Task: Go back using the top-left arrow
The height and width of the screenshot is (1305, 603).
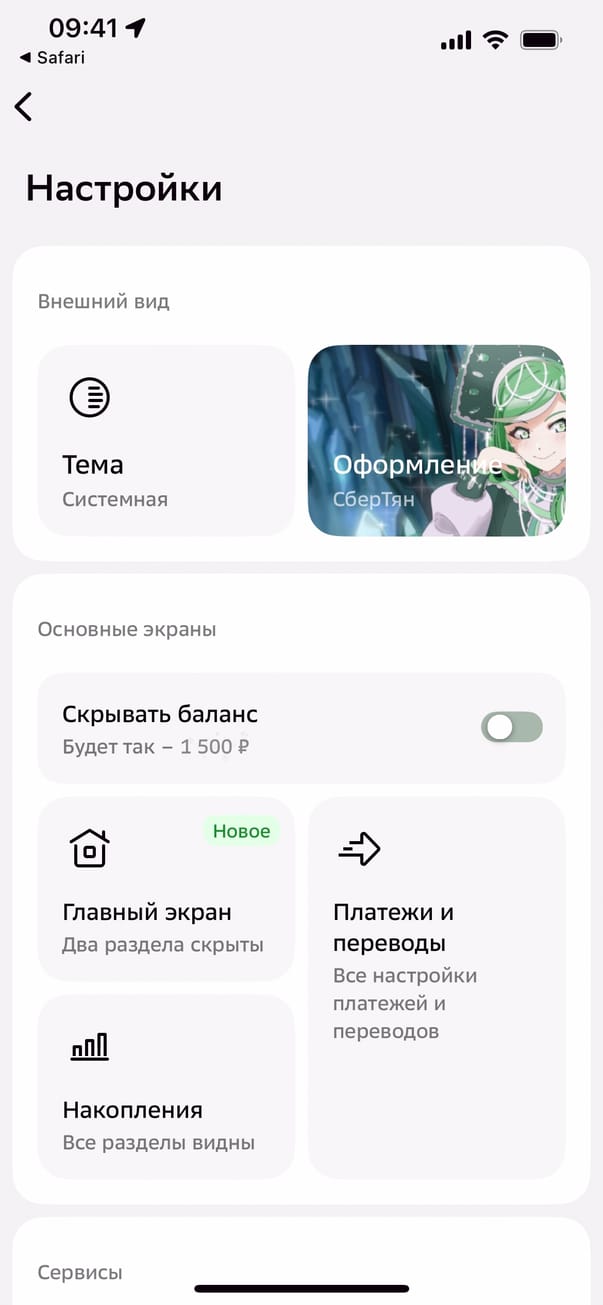Action: click(x=24, y=107)
